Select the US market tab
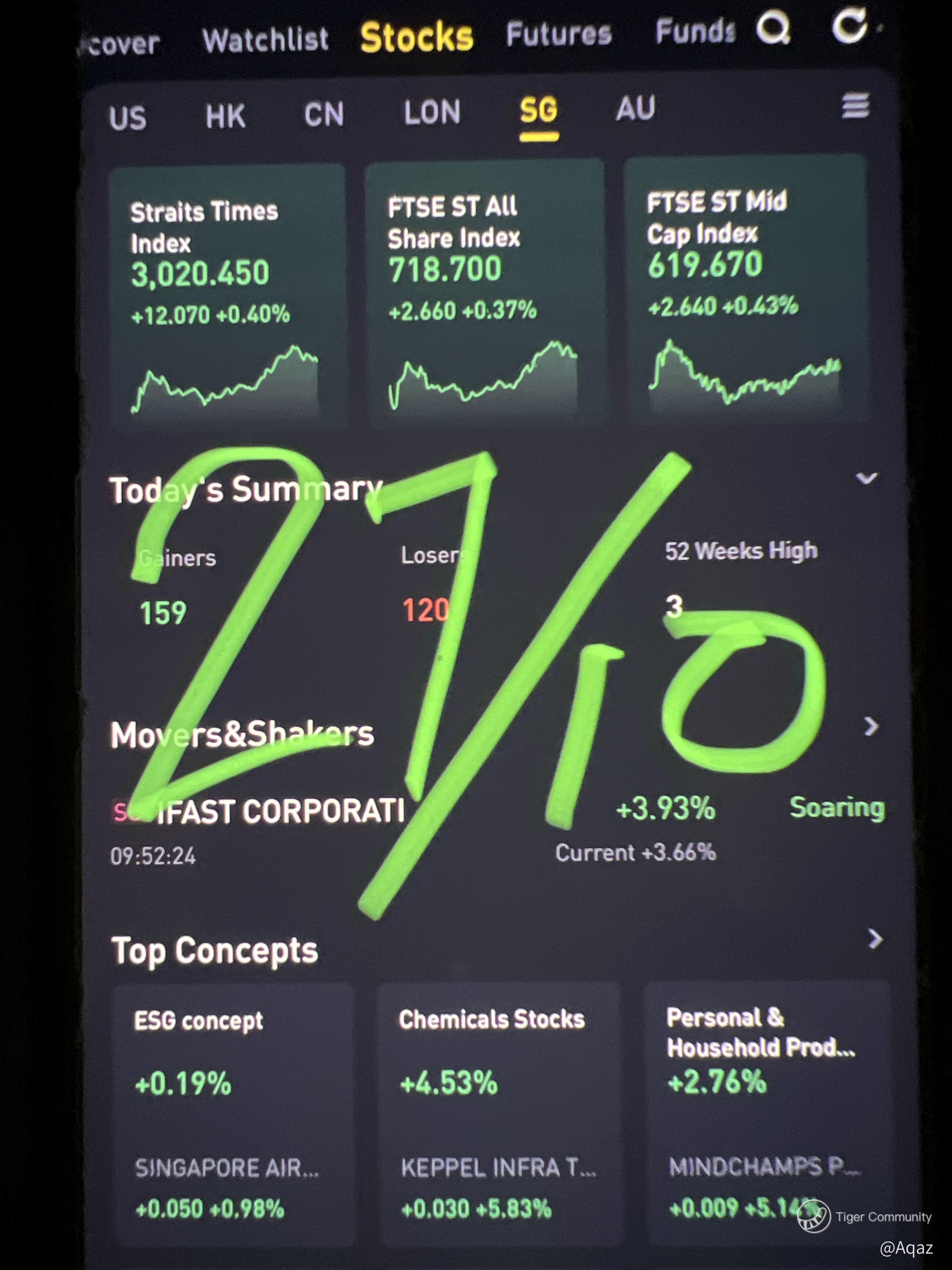952x1270 pixels. 127,118
